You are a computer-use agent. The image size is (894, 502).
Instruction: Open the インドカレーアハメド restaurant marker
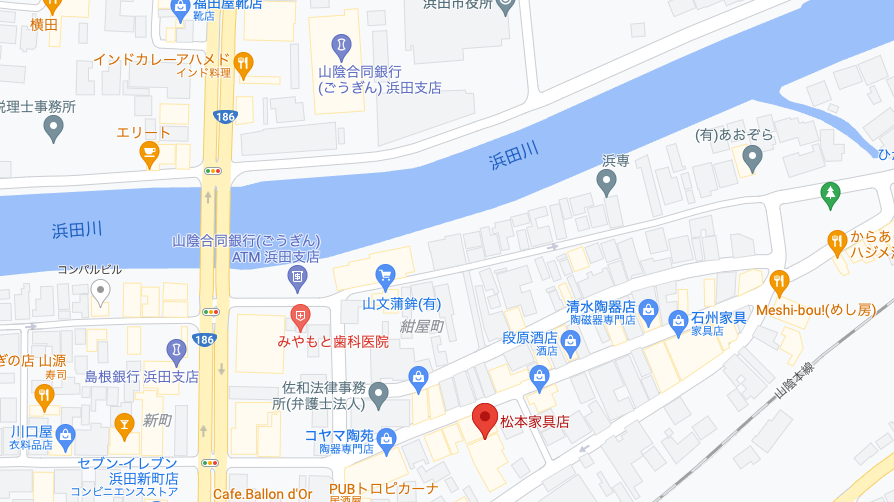coord(242,65)
